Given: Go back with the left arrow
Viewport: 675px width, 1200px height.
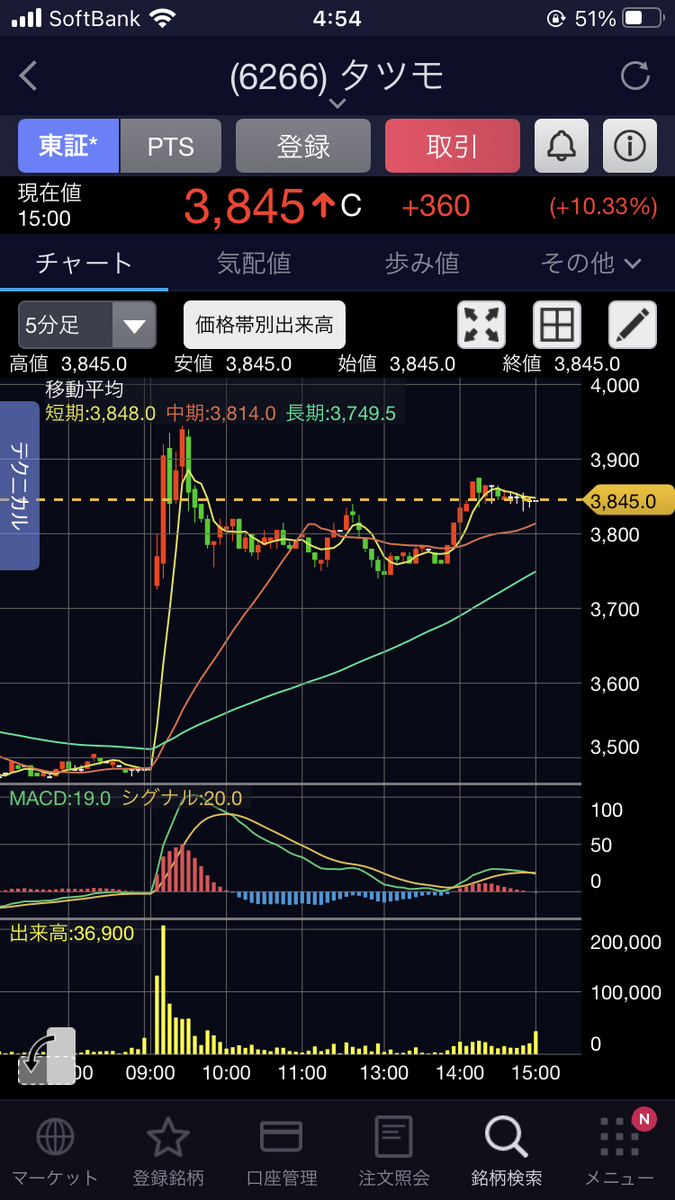Looking at the screenshot, I should tap(28, 76).
